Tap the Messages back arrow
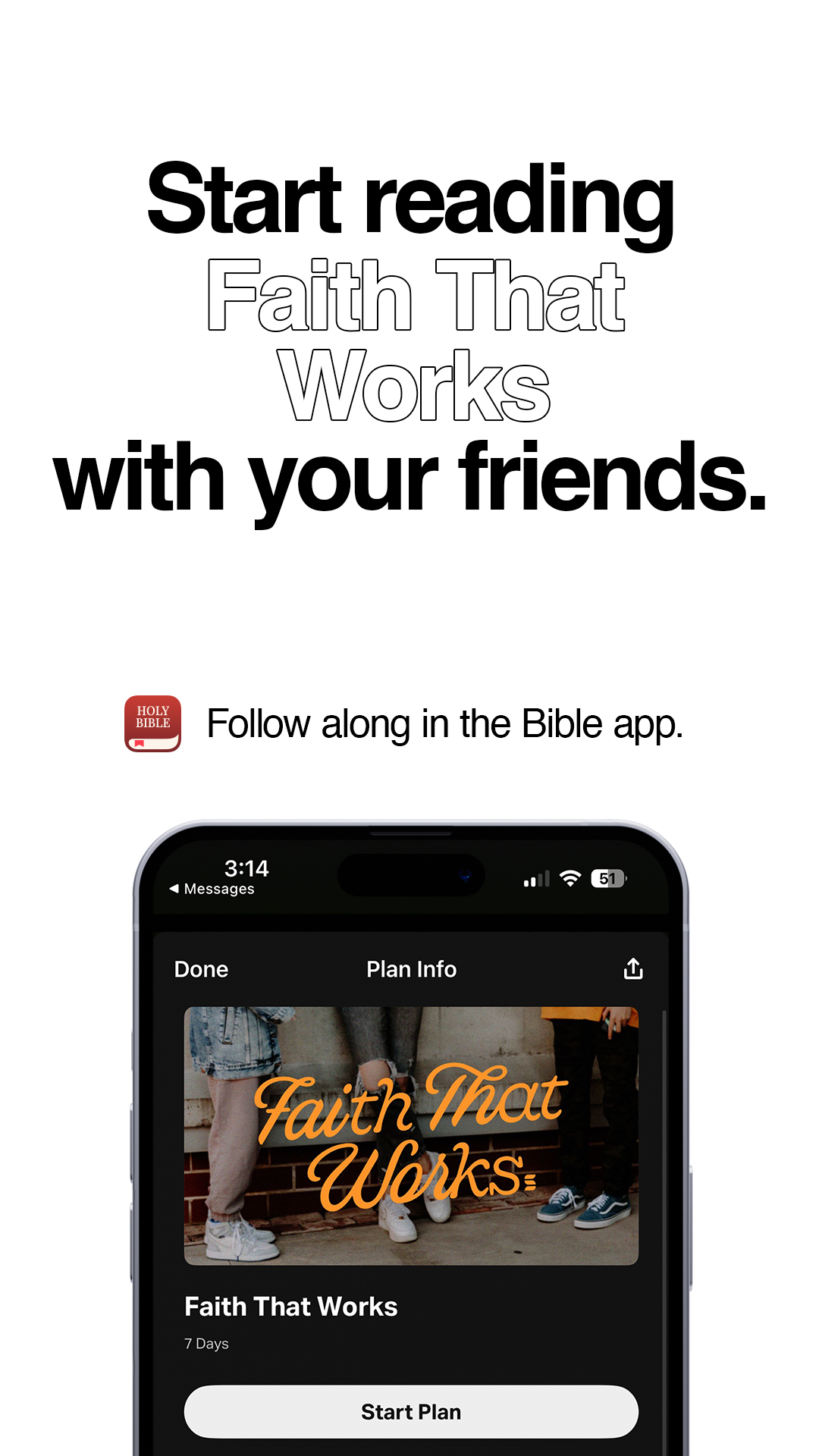Image resolution: width=819 pixels, height=1456 pixels. tap(175, 887)
